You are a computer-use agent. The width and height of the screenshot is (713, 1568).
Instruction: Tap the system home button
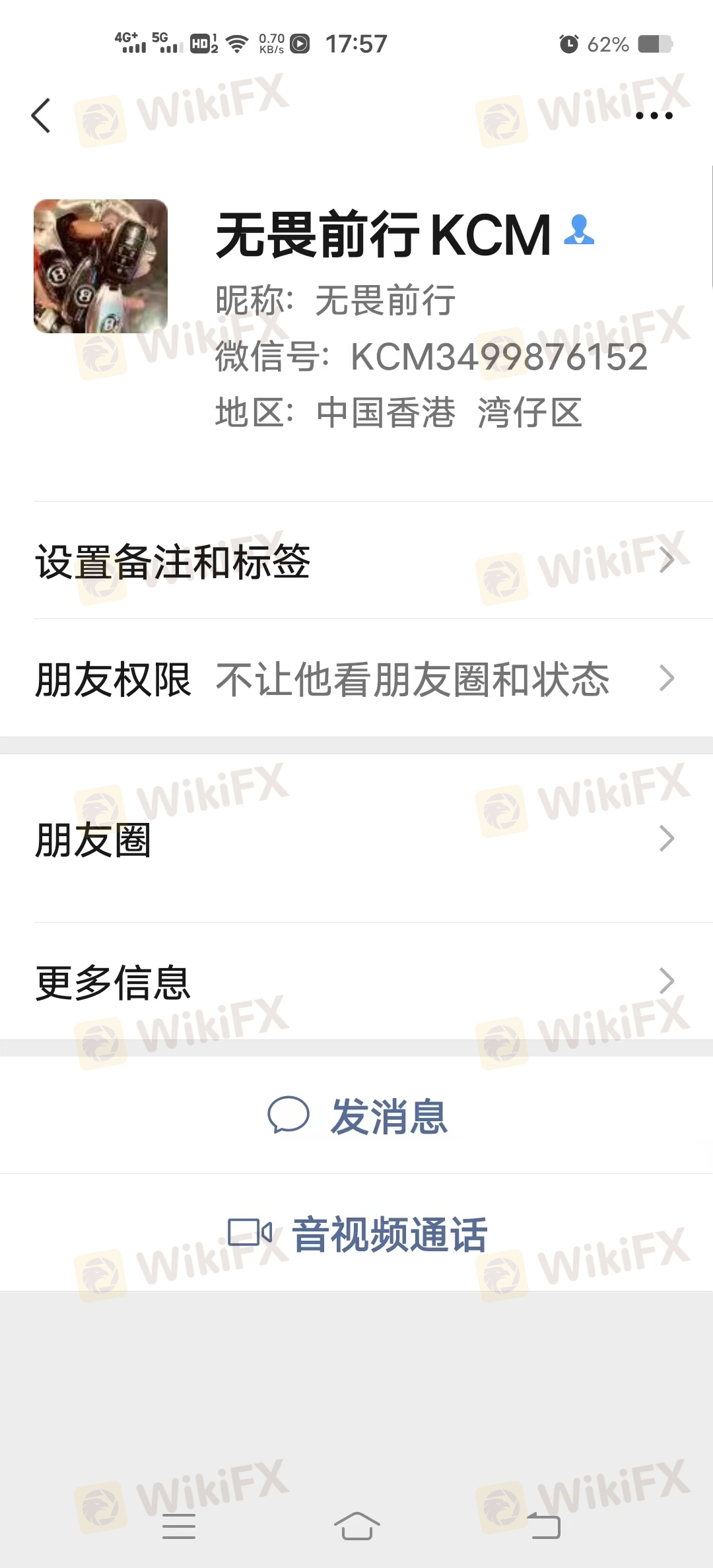[x=356, y=1526]
